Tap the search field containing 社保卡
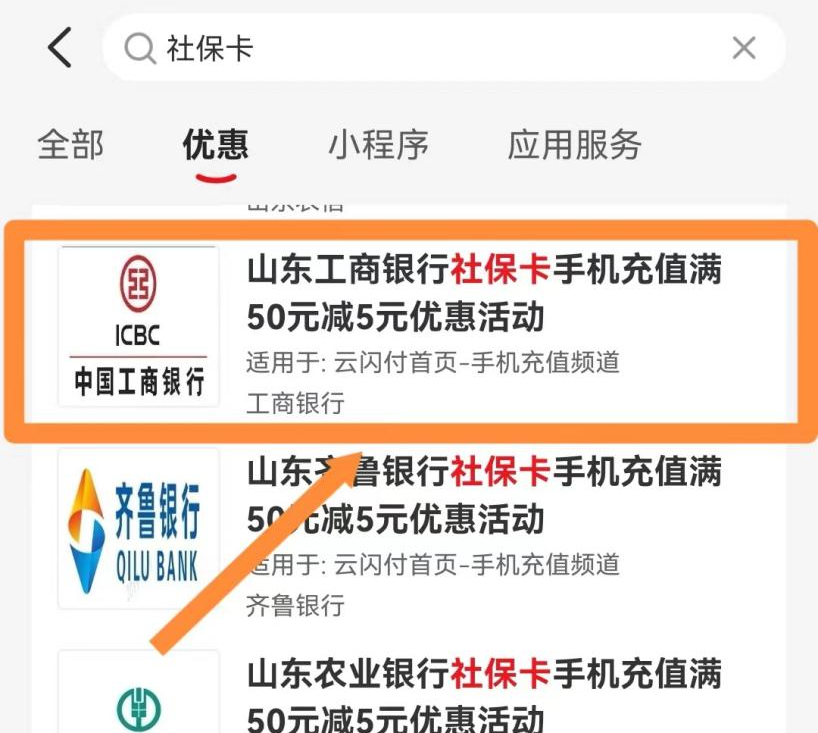 tap(420, 48)
